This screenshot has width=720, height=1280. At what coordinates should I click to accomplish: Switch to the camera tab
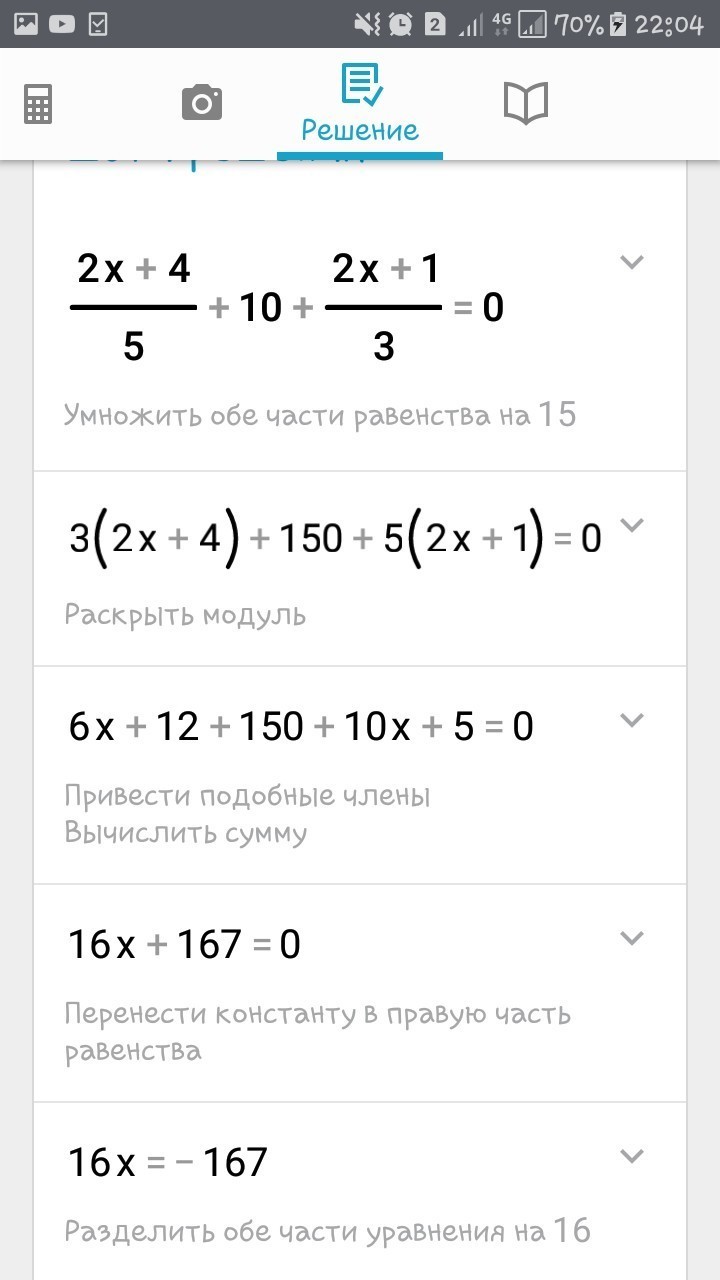pos(201,103)
